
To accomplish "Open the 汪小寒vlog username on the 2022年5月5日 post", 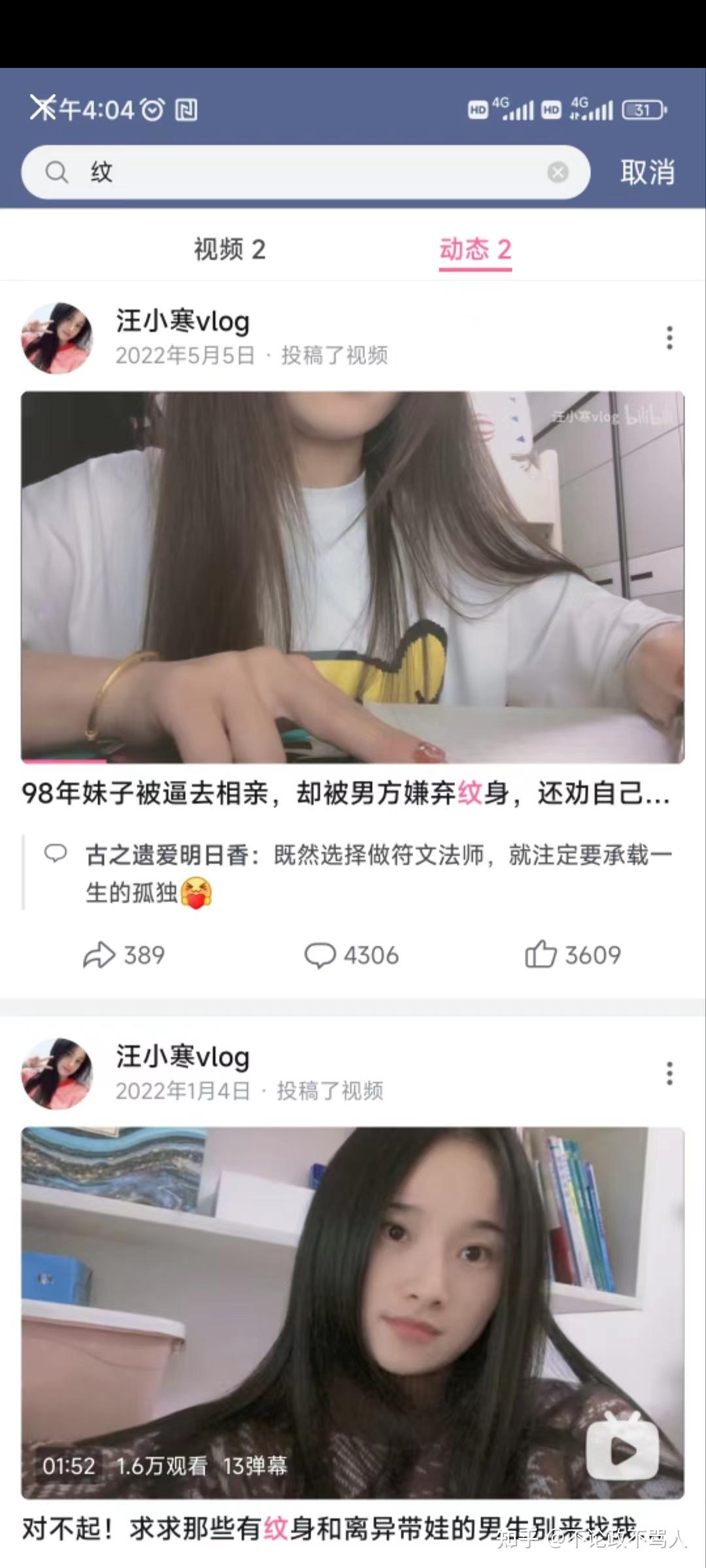I will [x=183, y=321].
